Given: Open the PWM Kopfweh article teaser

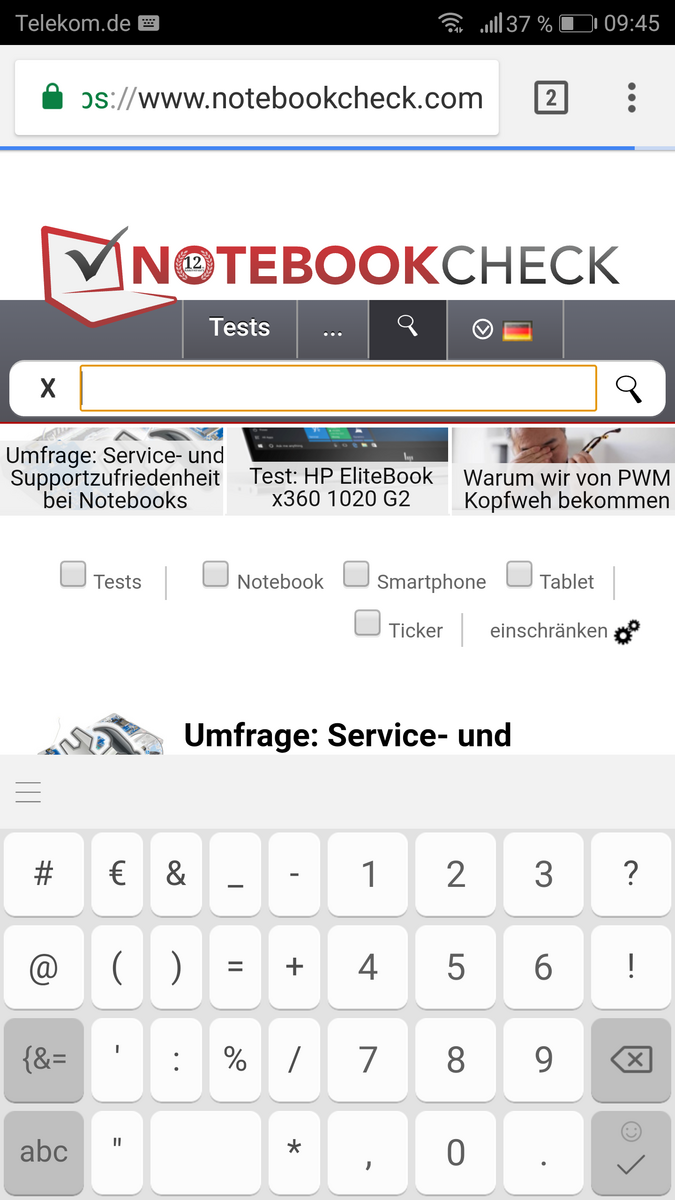Looking at the screenshot, I should coord(564,471).
